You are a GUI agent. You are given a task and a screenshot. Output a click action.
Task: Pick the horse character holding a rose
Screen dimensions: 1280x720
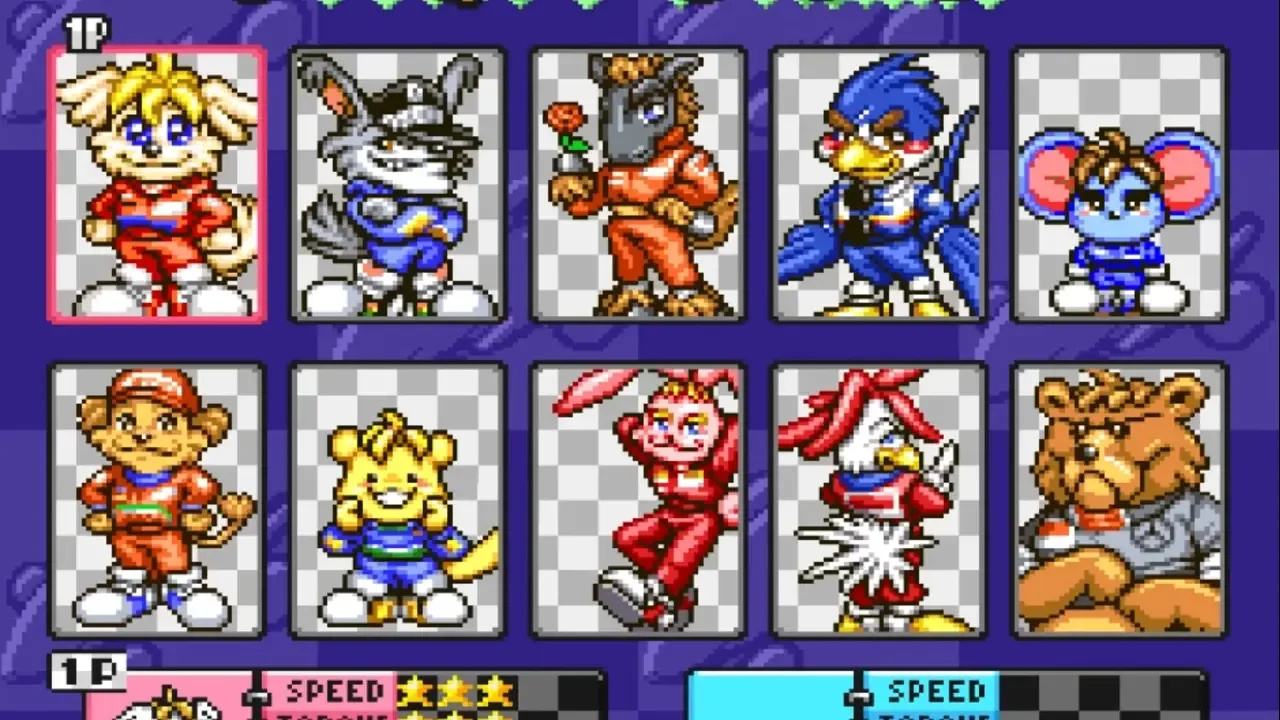point(638,185)
